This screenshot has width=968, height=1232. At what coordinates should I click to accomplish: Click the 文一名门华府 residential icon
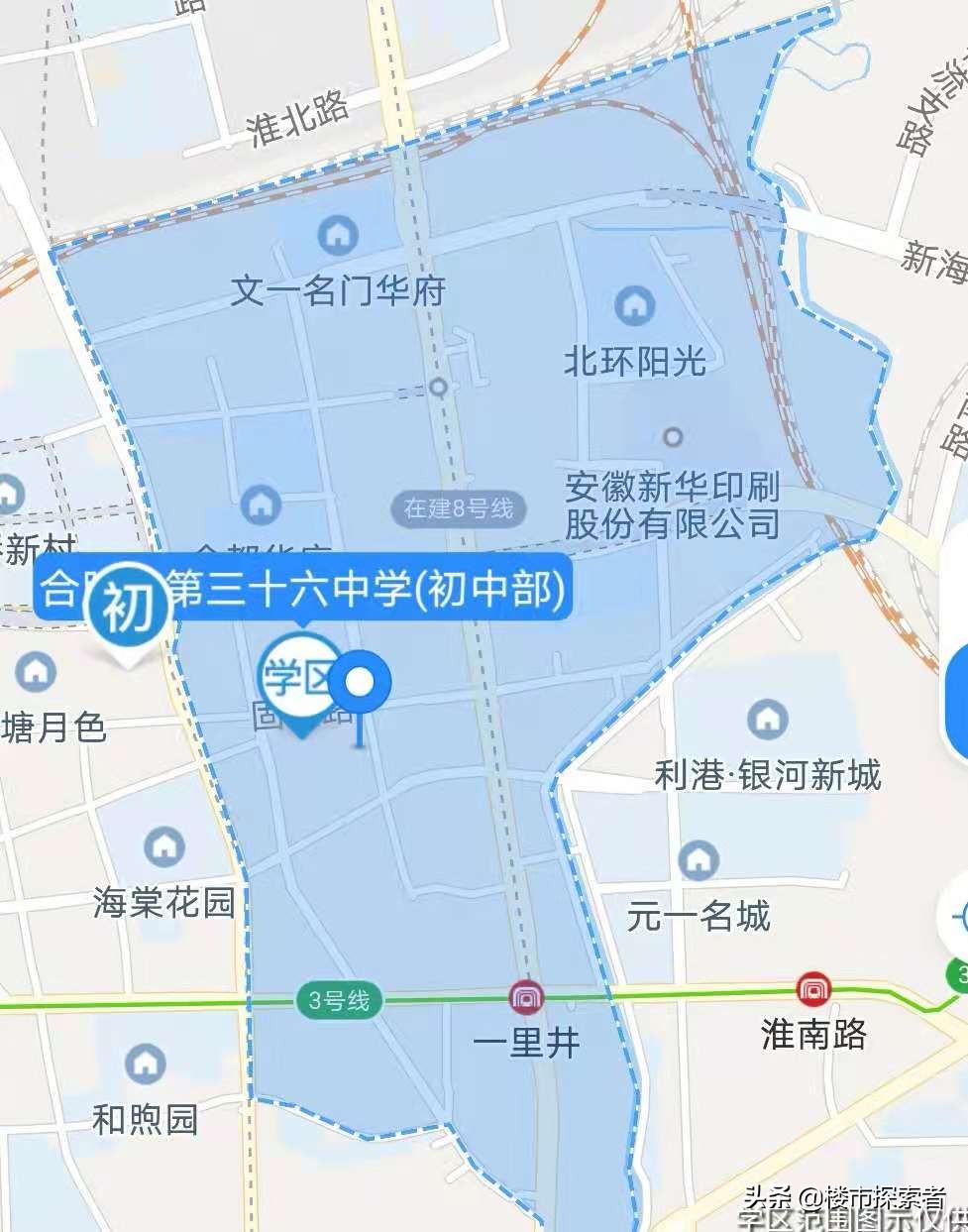pyautogui.click(x=337, y=235)
